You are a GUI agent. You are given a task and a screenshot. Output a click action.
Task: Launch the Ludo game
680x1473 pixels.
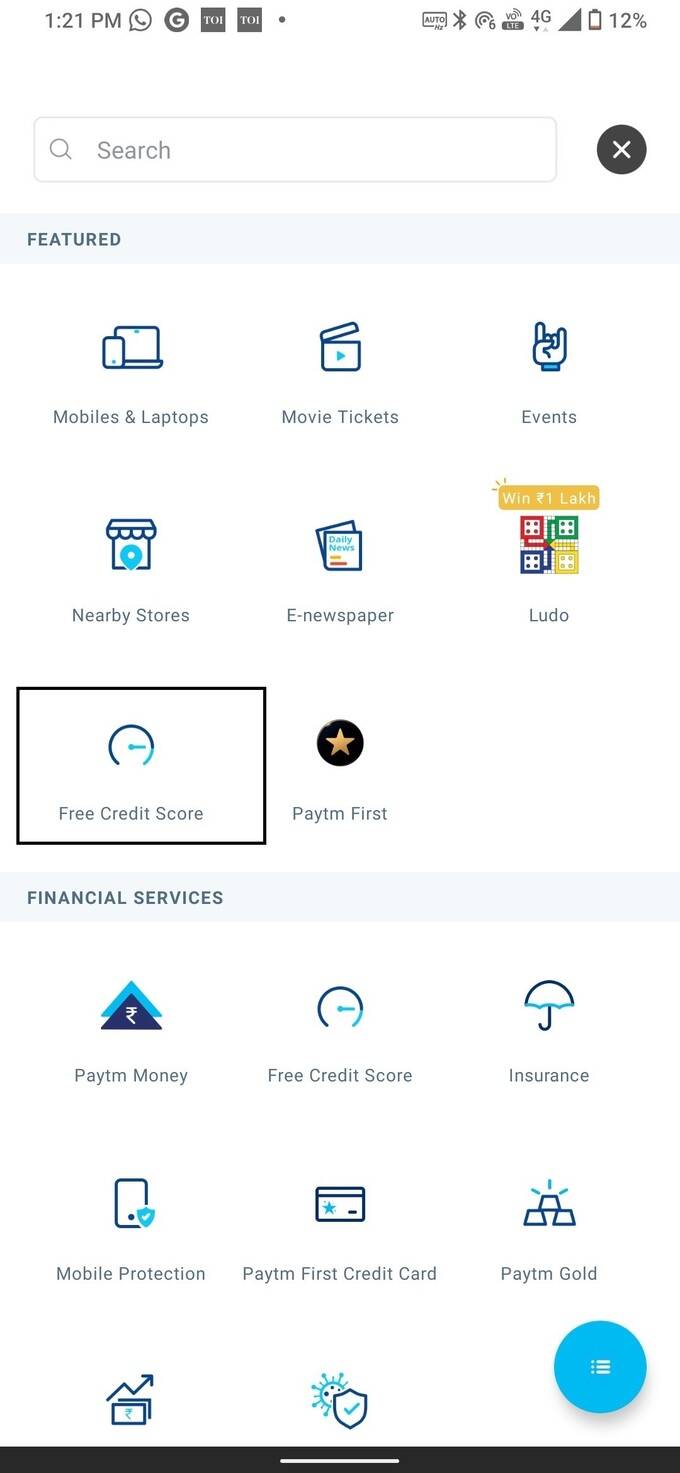(549, 560)
